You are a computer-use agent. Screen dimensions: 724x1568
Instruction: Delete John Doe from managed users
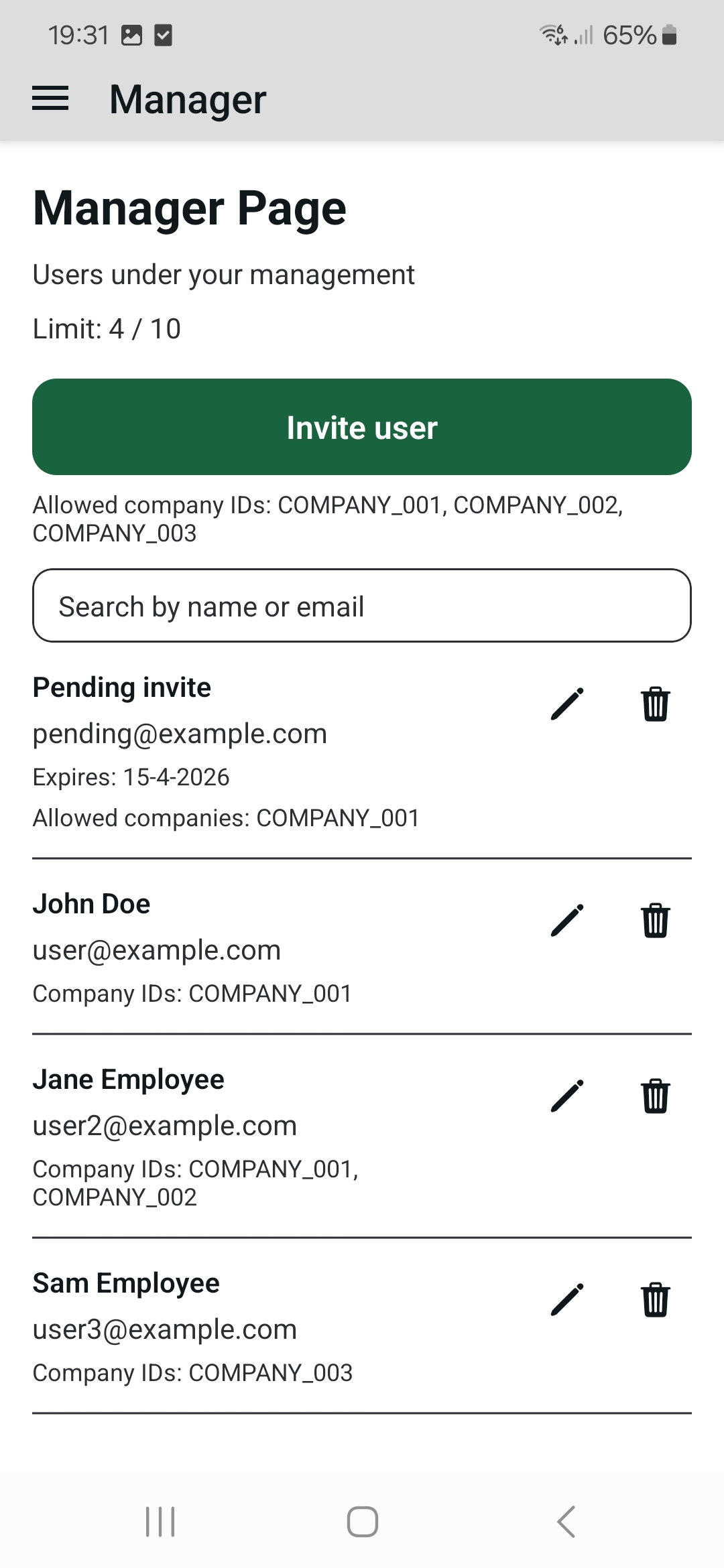[655, 921]
